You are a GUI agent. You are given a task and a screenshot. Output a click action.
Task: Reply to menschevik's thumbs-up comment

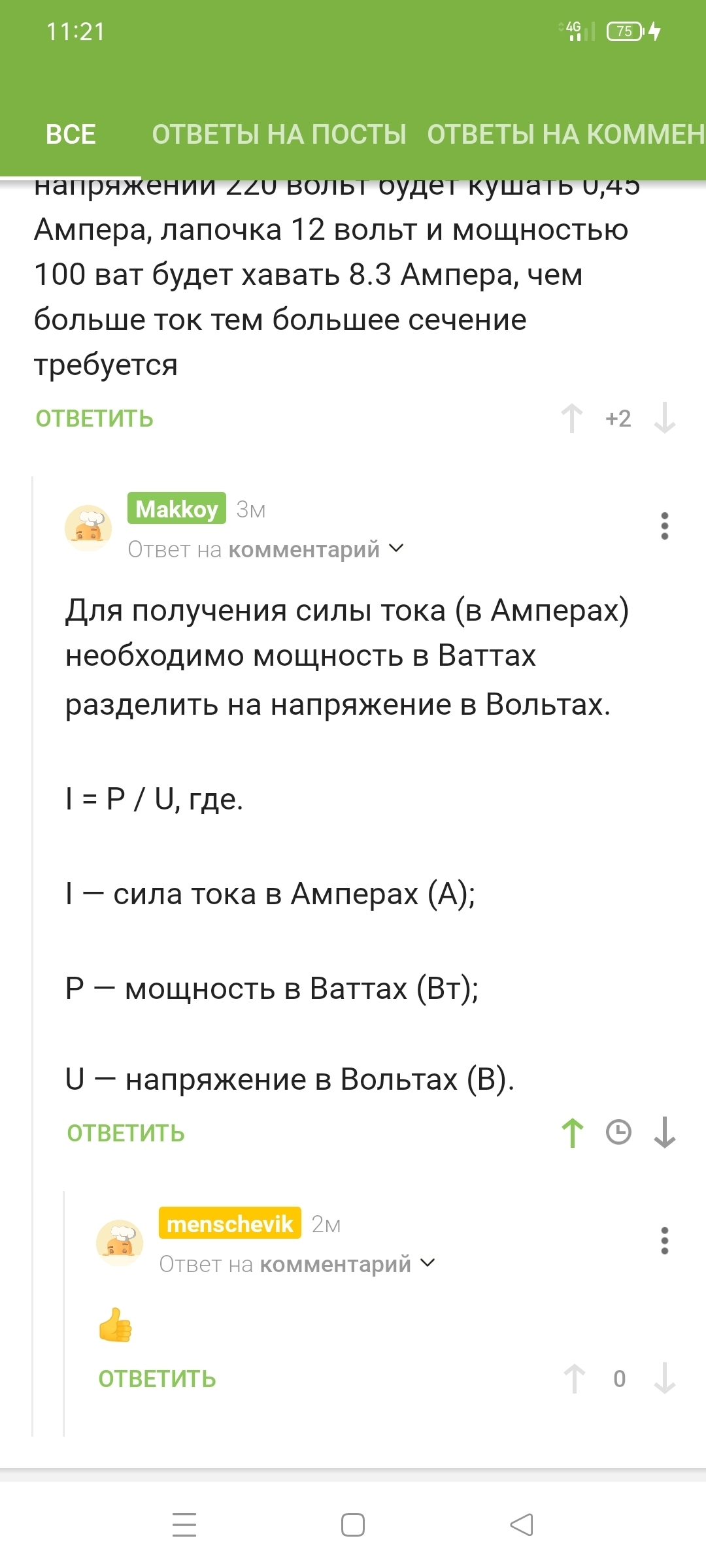pyautogui.click(x=157, y=1379)
